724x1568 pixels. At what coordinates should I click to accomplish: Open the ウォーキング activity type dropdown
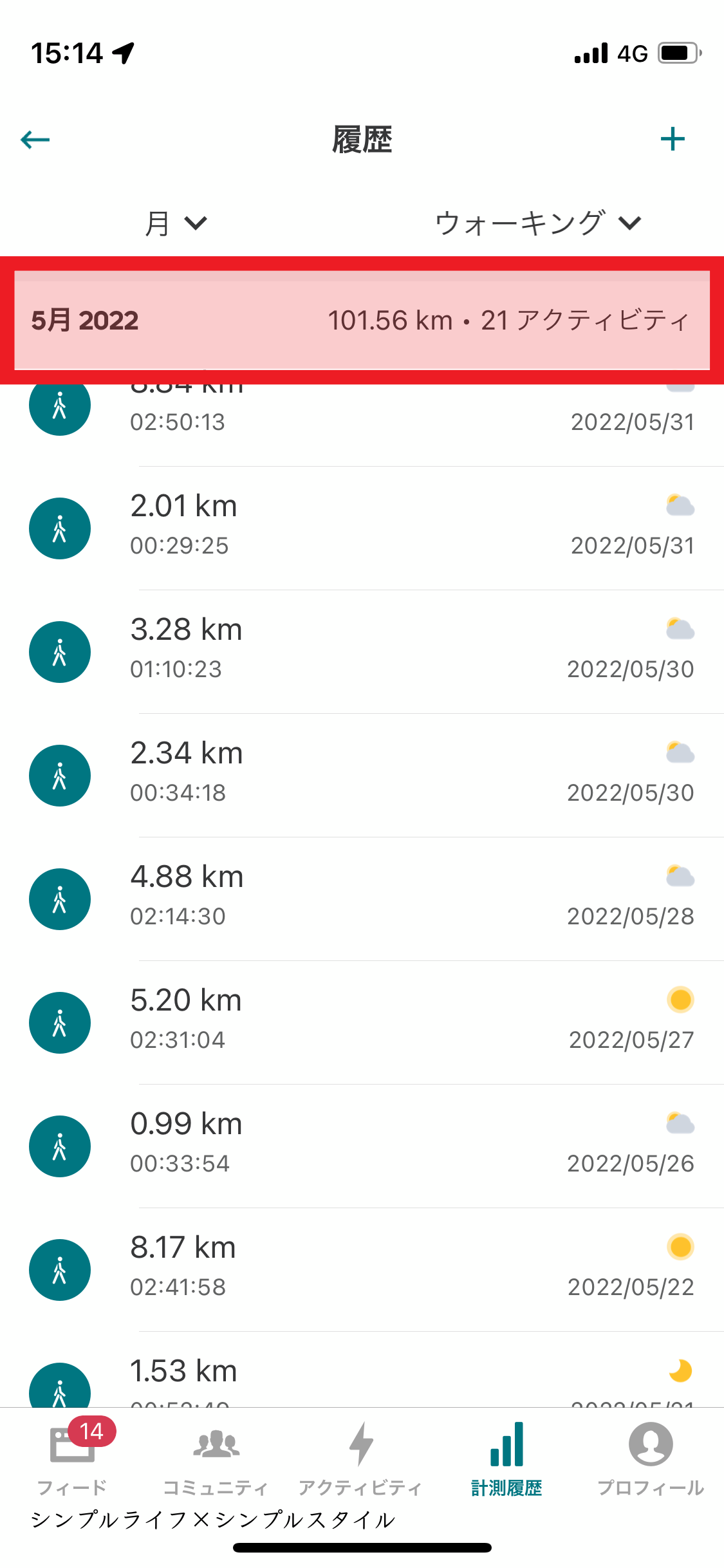coord(538,223)
